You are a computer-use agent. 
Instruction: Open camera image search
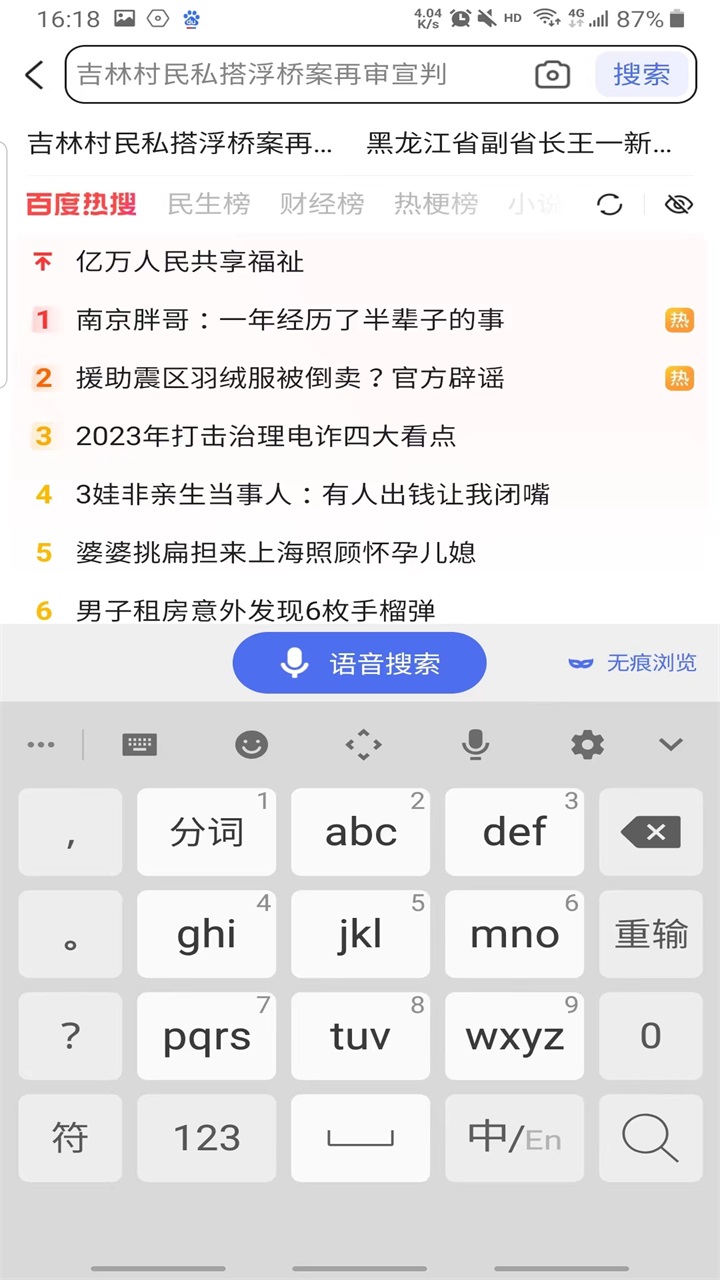(552, 75)
